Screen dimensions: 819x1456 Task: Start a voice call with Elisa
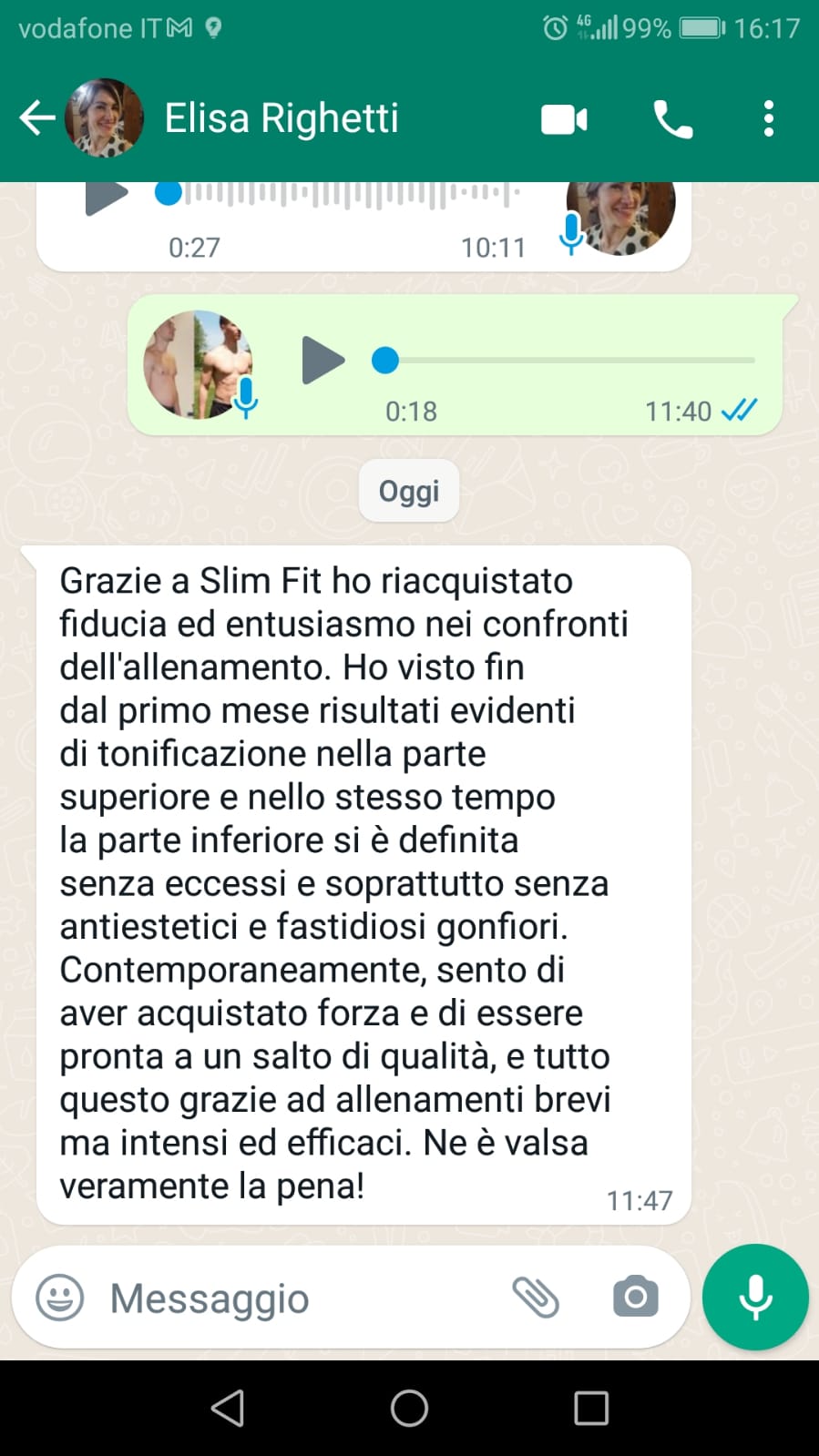[x=672, y=119]
